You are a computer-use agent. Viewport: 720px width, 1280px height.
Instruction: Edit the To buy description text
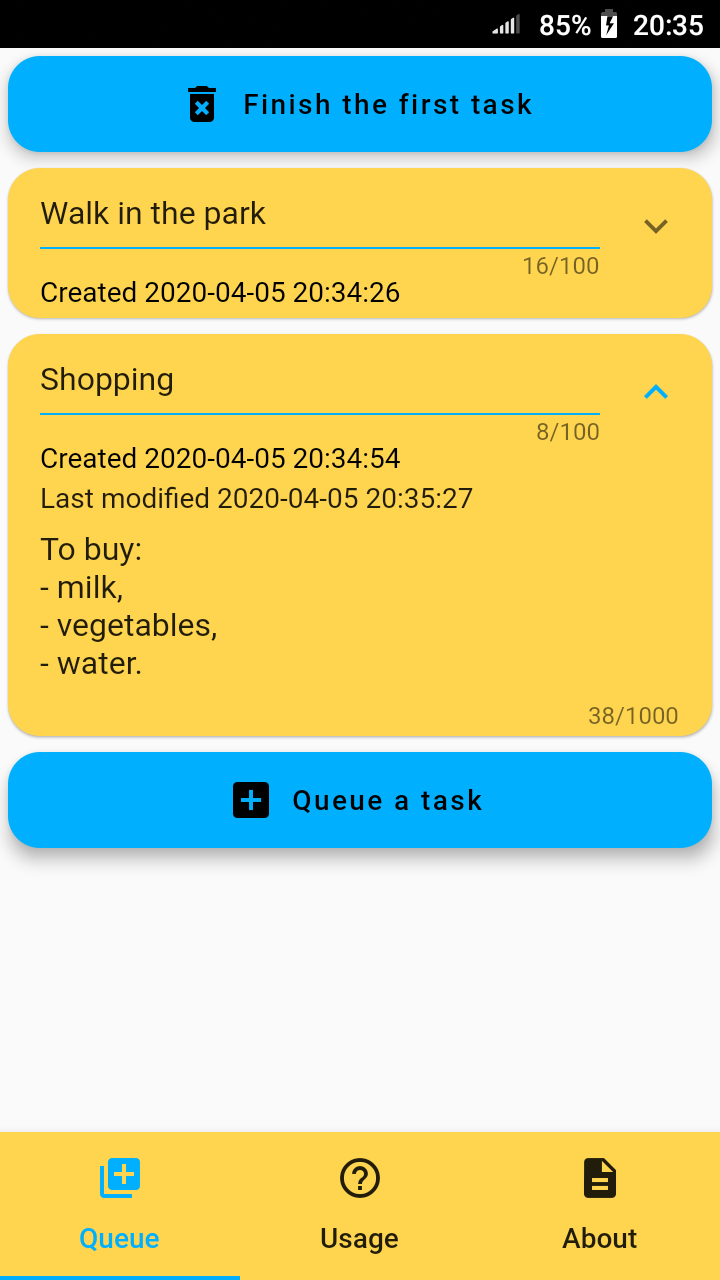click(x=359, y=606)
